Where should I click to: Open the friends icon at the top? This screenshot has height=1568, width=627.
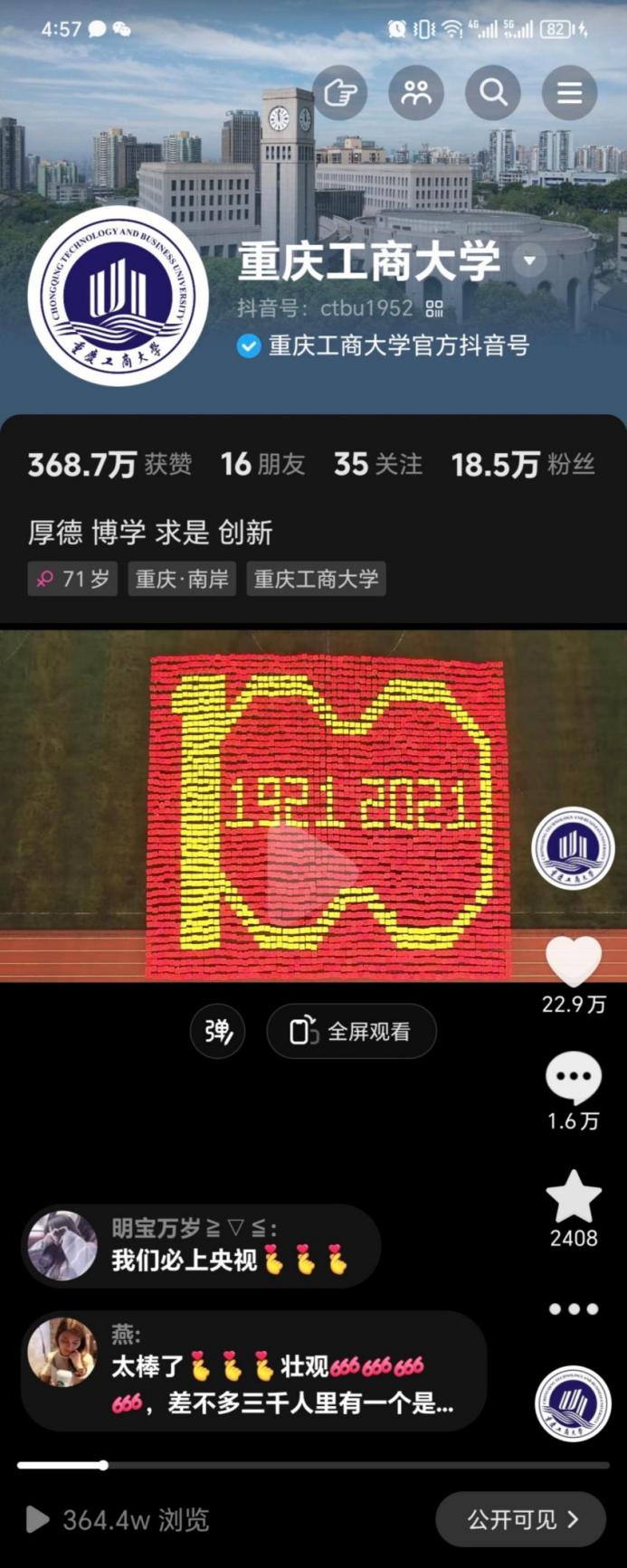pyautogui.click(x=416, y=92)
